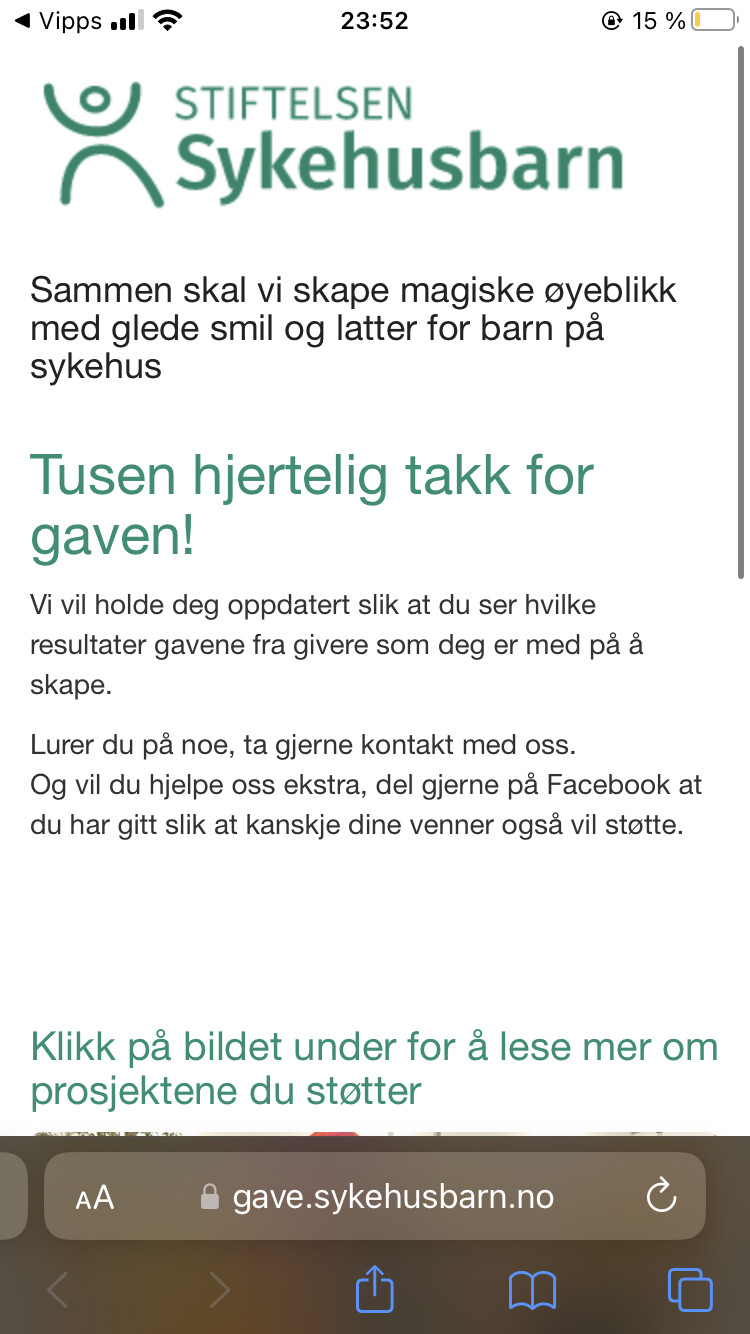
Task: Show all open tabs
Action: pyautogui.click(x=690, y=1290)
